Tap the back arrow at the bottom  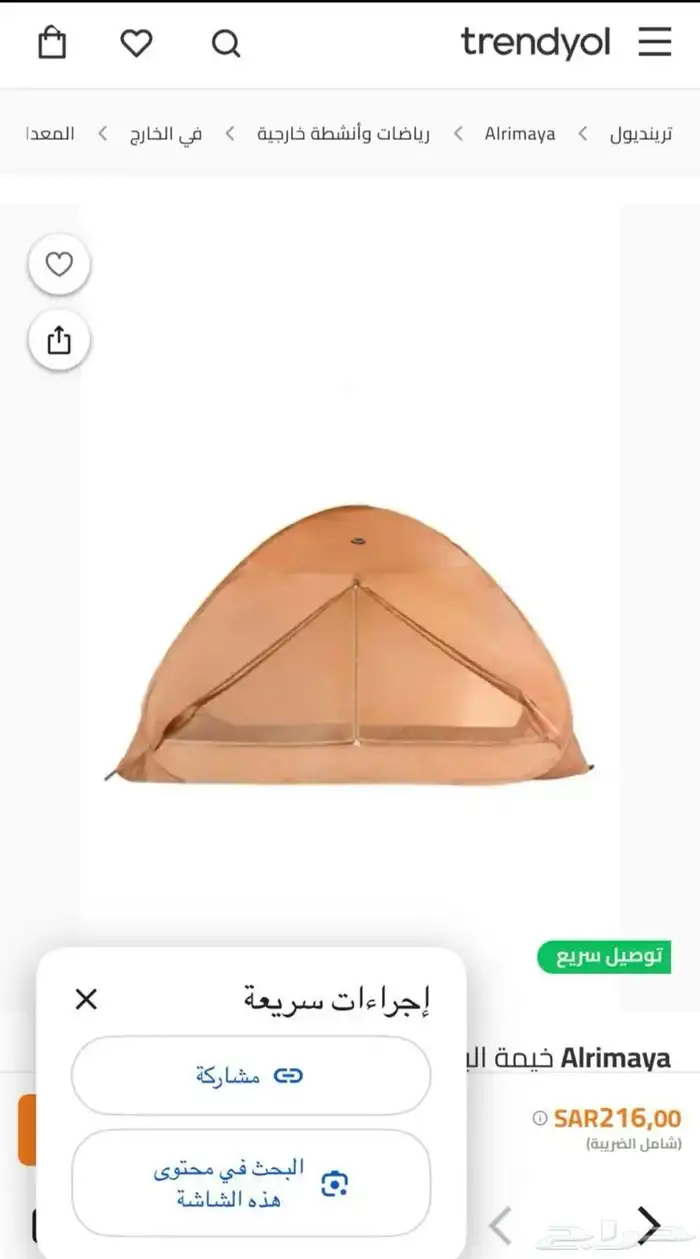pyautogui.click(x=501, y=1225)
